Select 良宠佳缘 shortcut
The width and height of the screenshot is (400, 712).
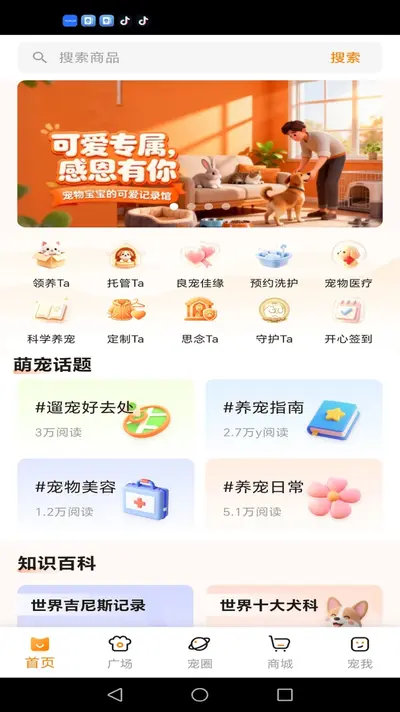[200, 265]
